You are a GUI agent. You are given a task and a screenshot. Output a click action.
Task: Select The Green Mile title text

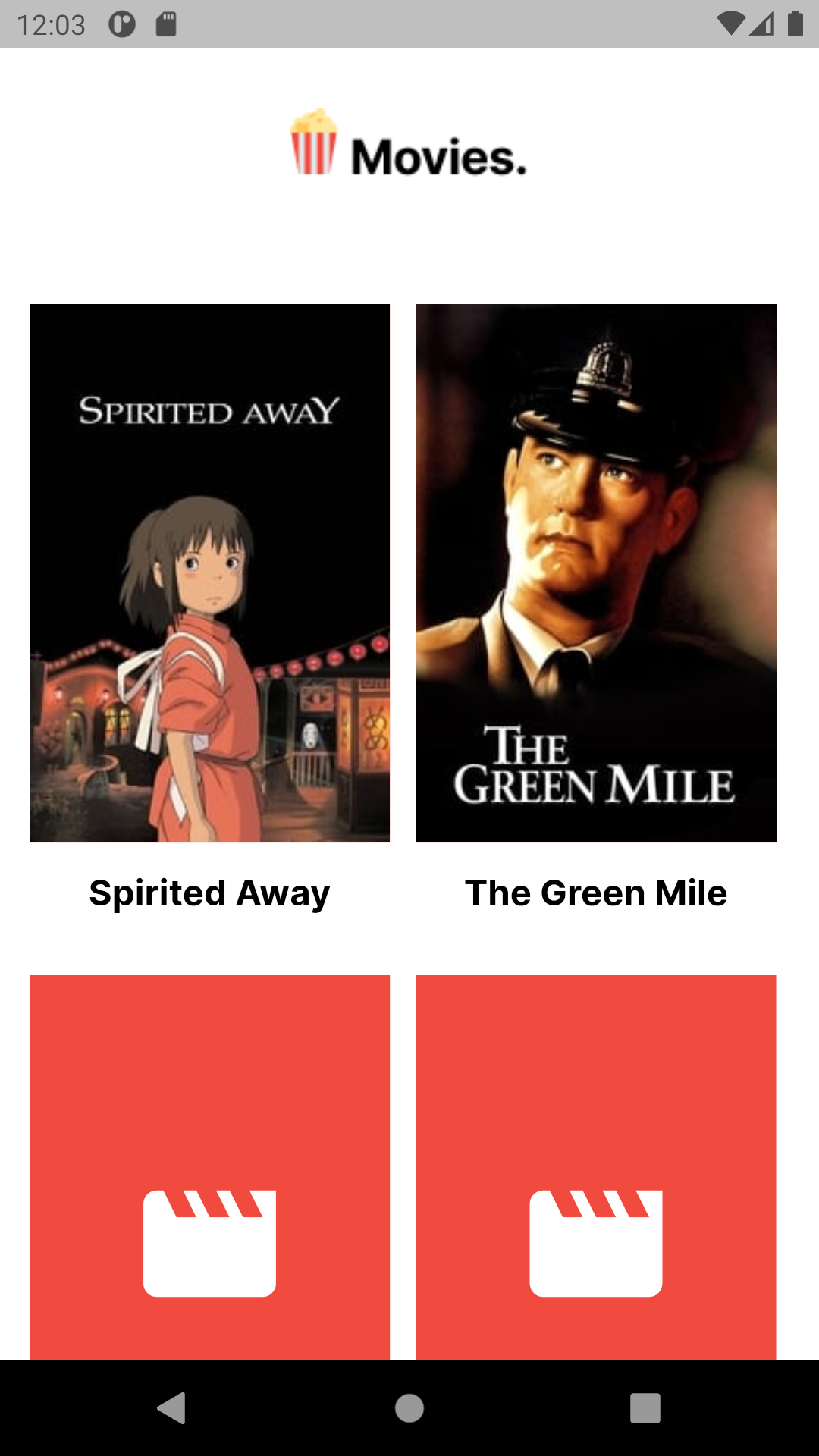(x=596, y=893)
